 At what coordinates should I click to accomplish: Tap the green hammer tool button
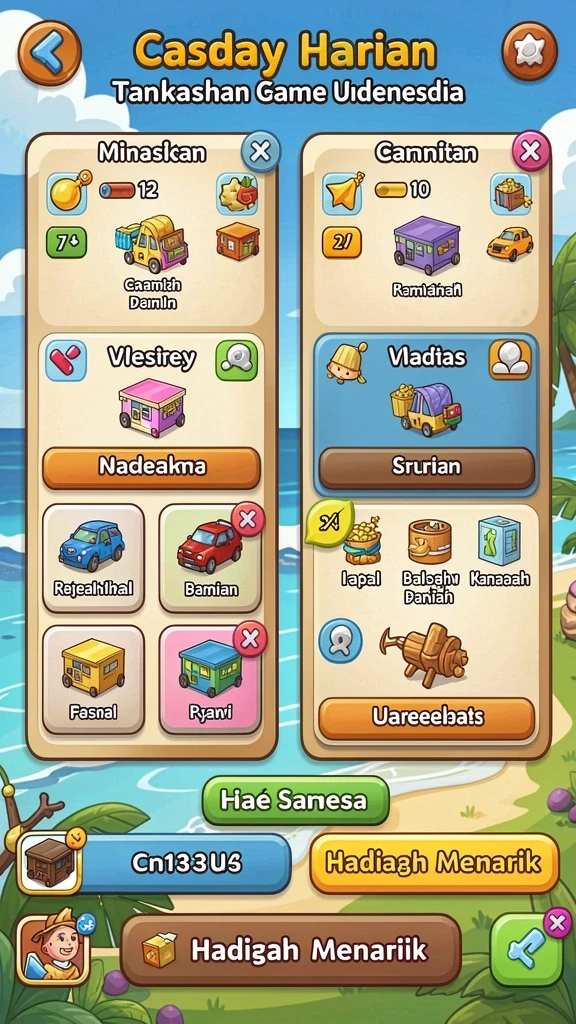click(x=526, y=950)
